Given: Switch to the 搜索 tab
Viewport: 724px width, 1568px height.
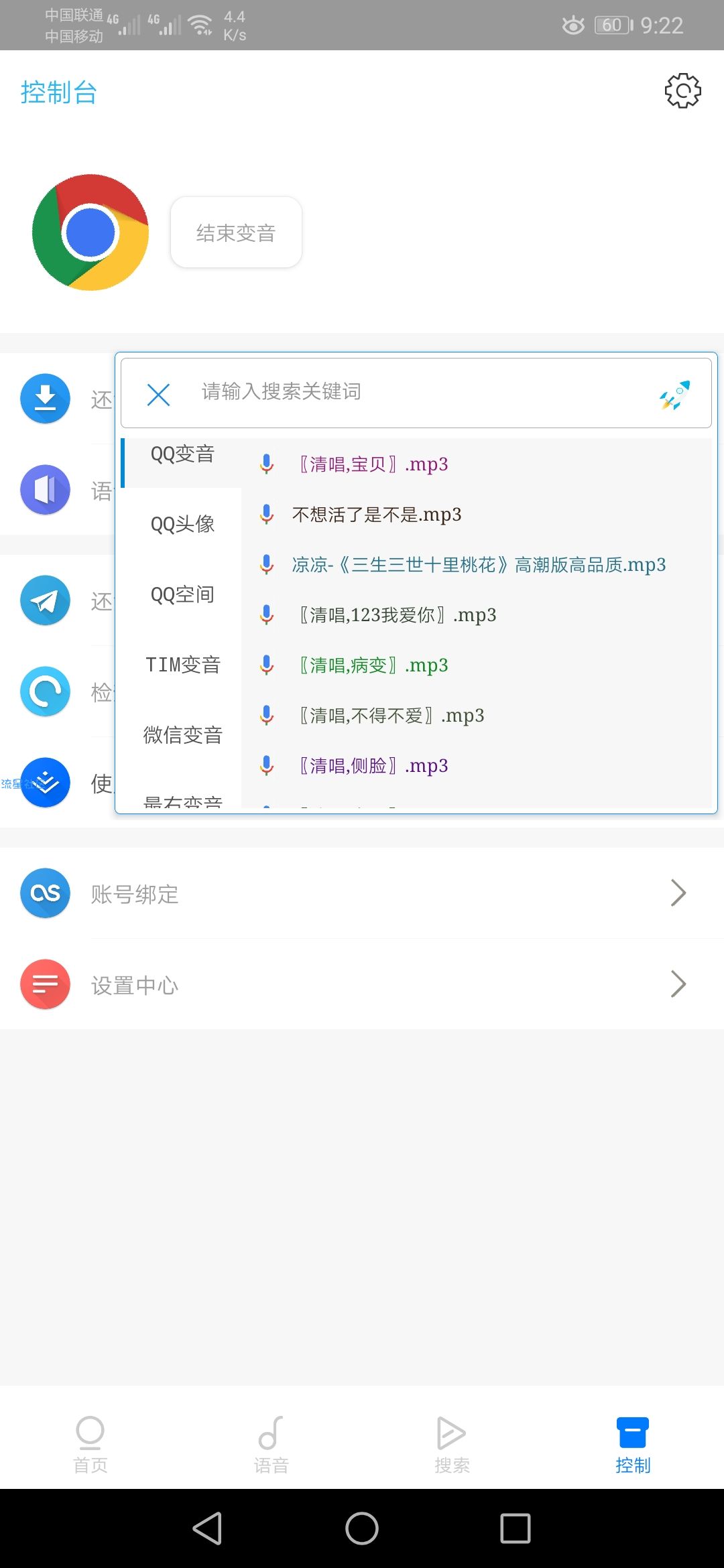Looking at the screenshot, I should pyautogui.click(x=452, y=1444).
